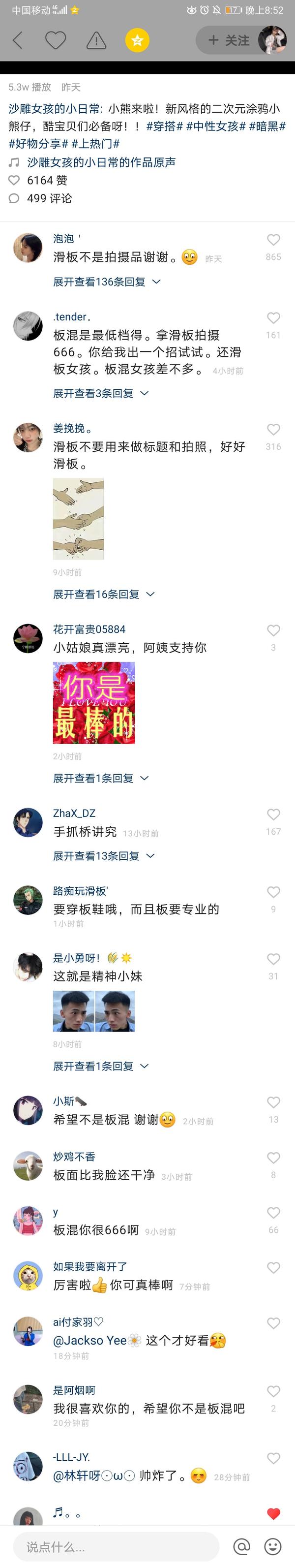Open the profile avatar of 路痴玩滑板'
Image resolution: width=295 pixels, height=1568 pixels.
(28, 900)
